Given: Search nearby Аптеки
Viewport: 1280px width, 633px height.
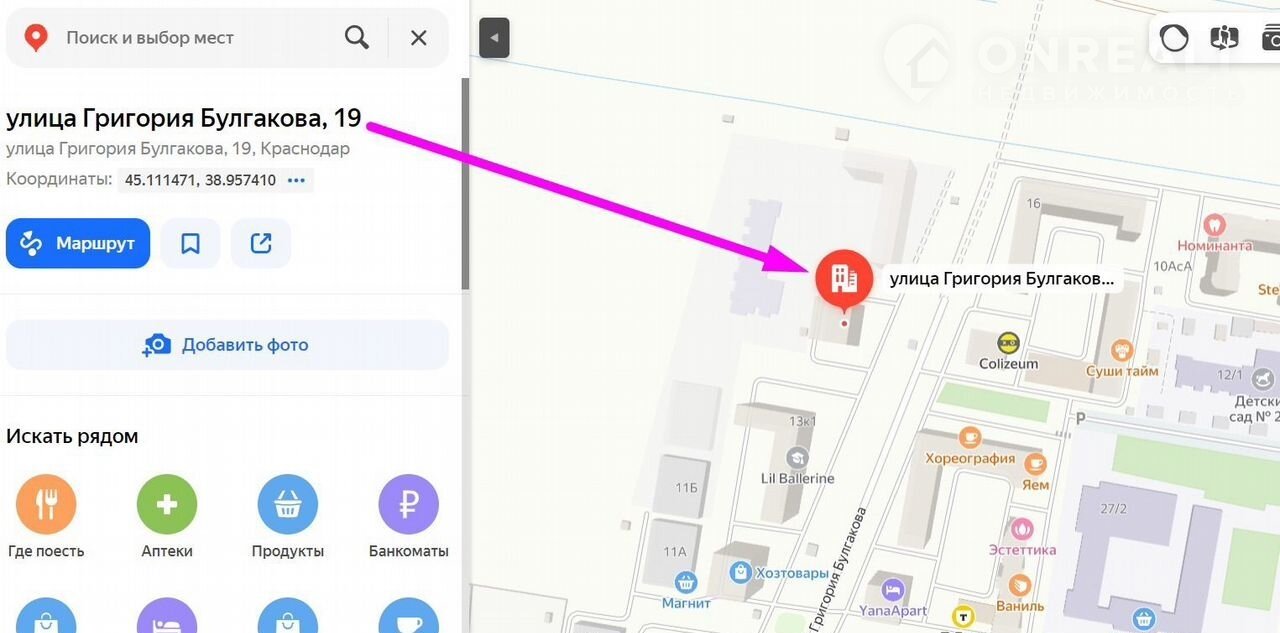Looking at the screenshot, I should point(167,505).
